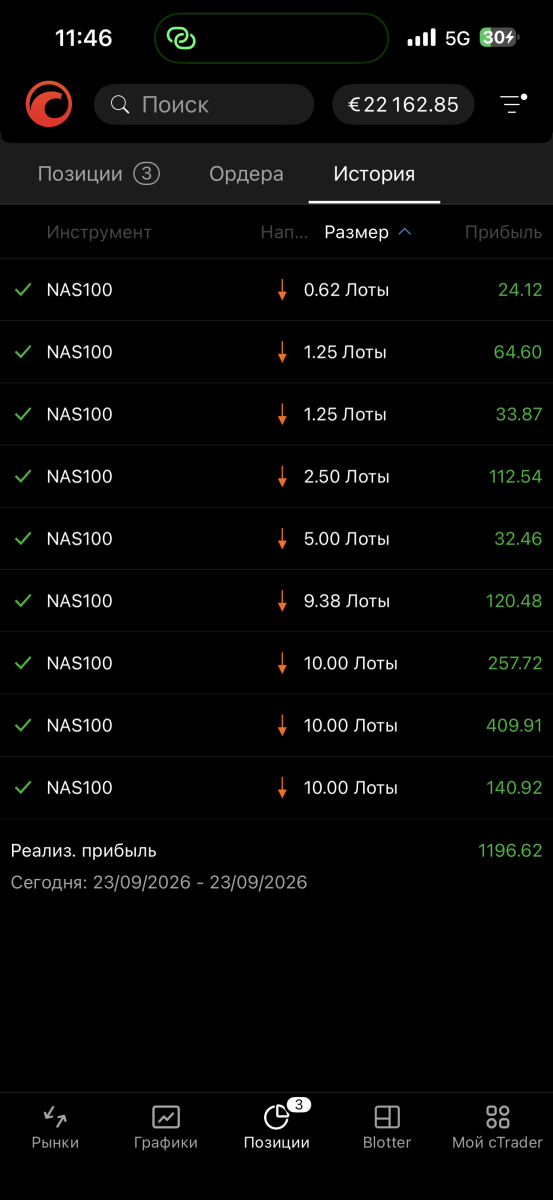Open the NAS100 deal of 5.00 Лоты

[x=276, y=538]
